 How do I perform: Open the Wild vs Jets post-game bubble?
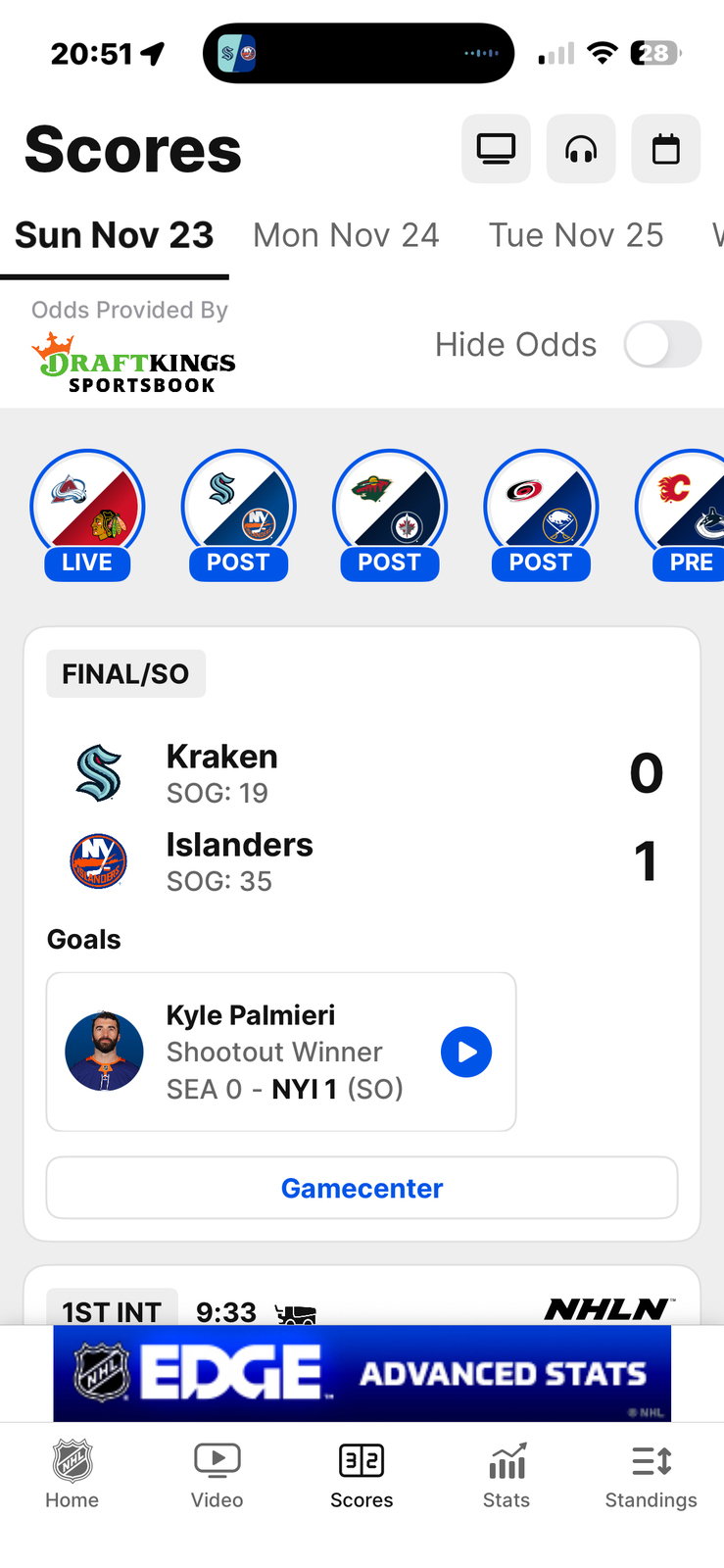click(x=390, y=510)
